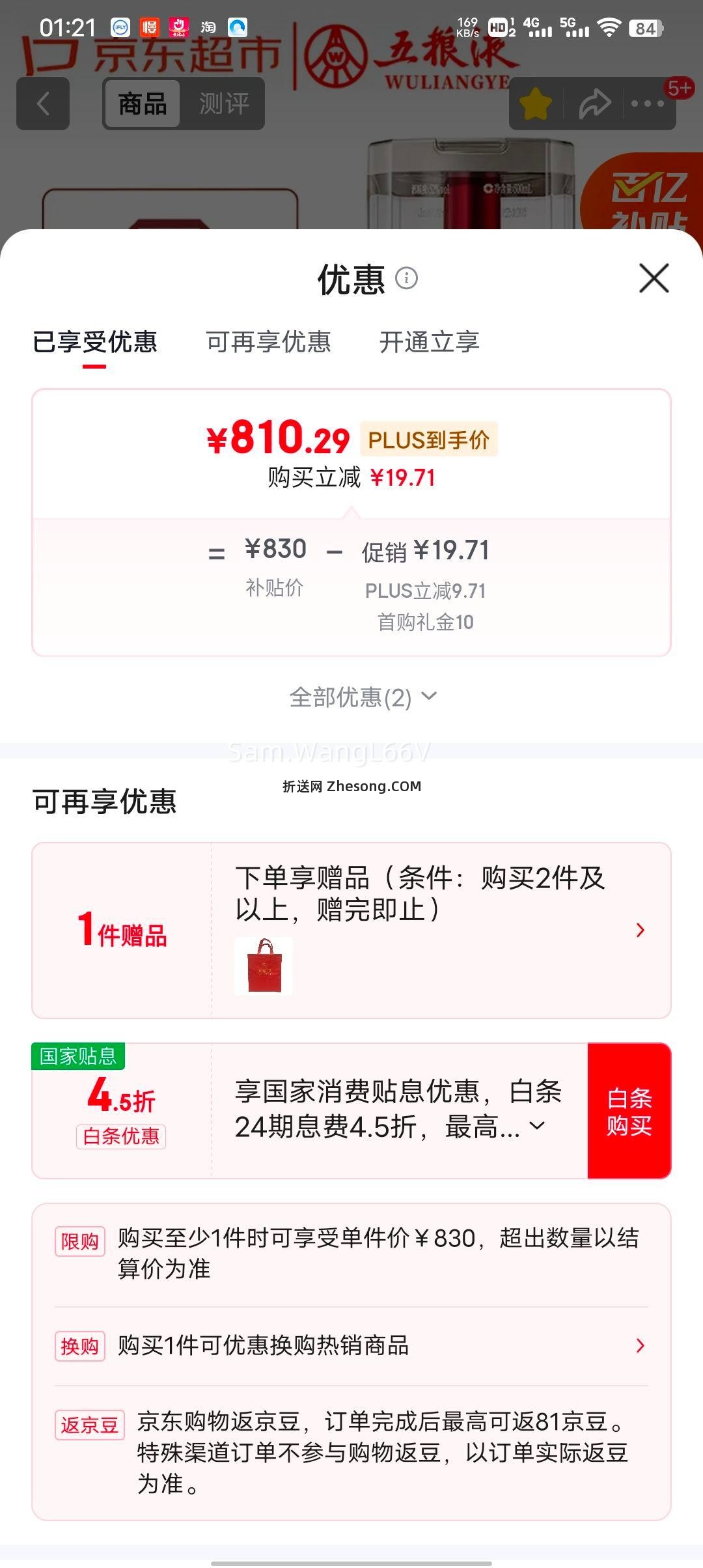Viewport: 703px width, 1568px height.
Task: Open the 换购 exchange offer link
Action: 641,1346
